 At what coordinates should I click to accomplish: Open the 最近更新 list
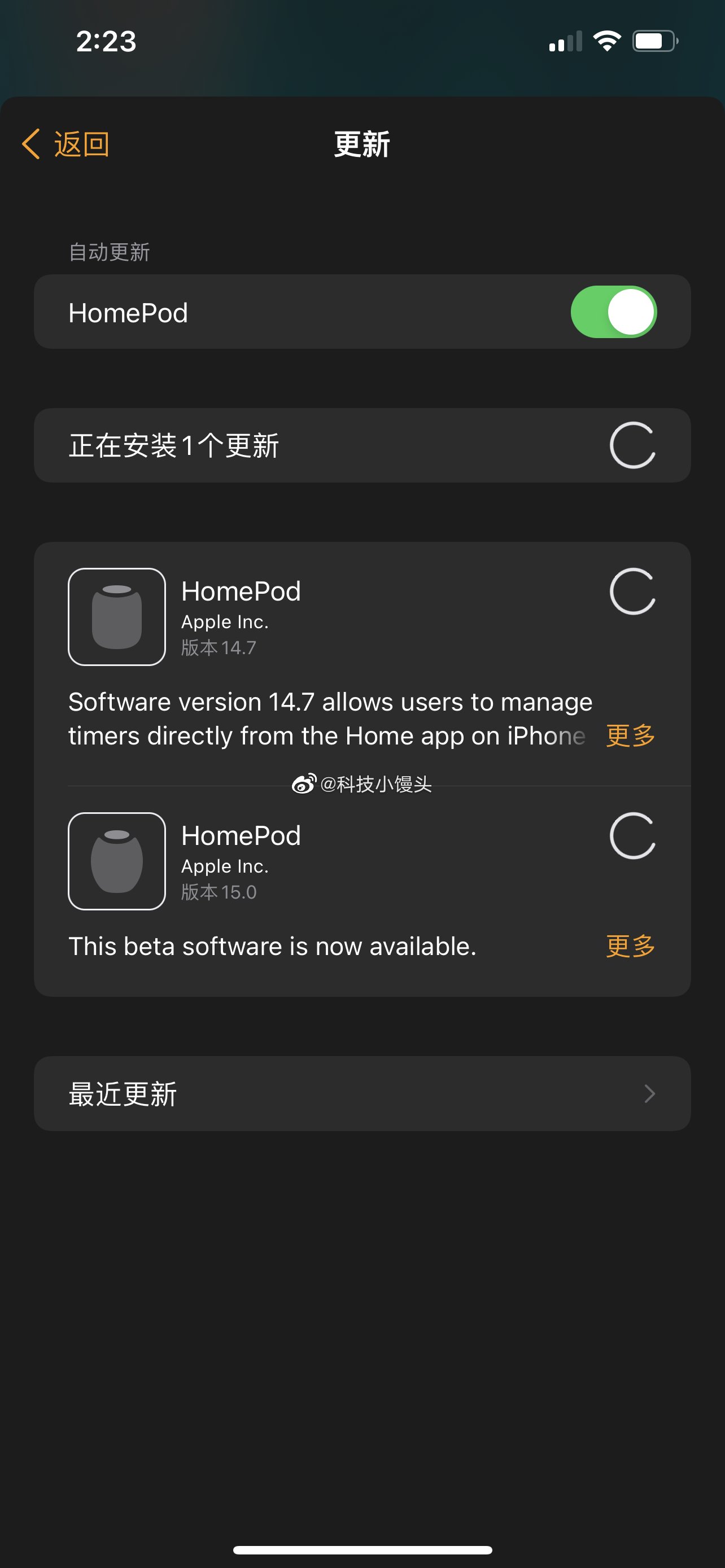coord(362,1094)
